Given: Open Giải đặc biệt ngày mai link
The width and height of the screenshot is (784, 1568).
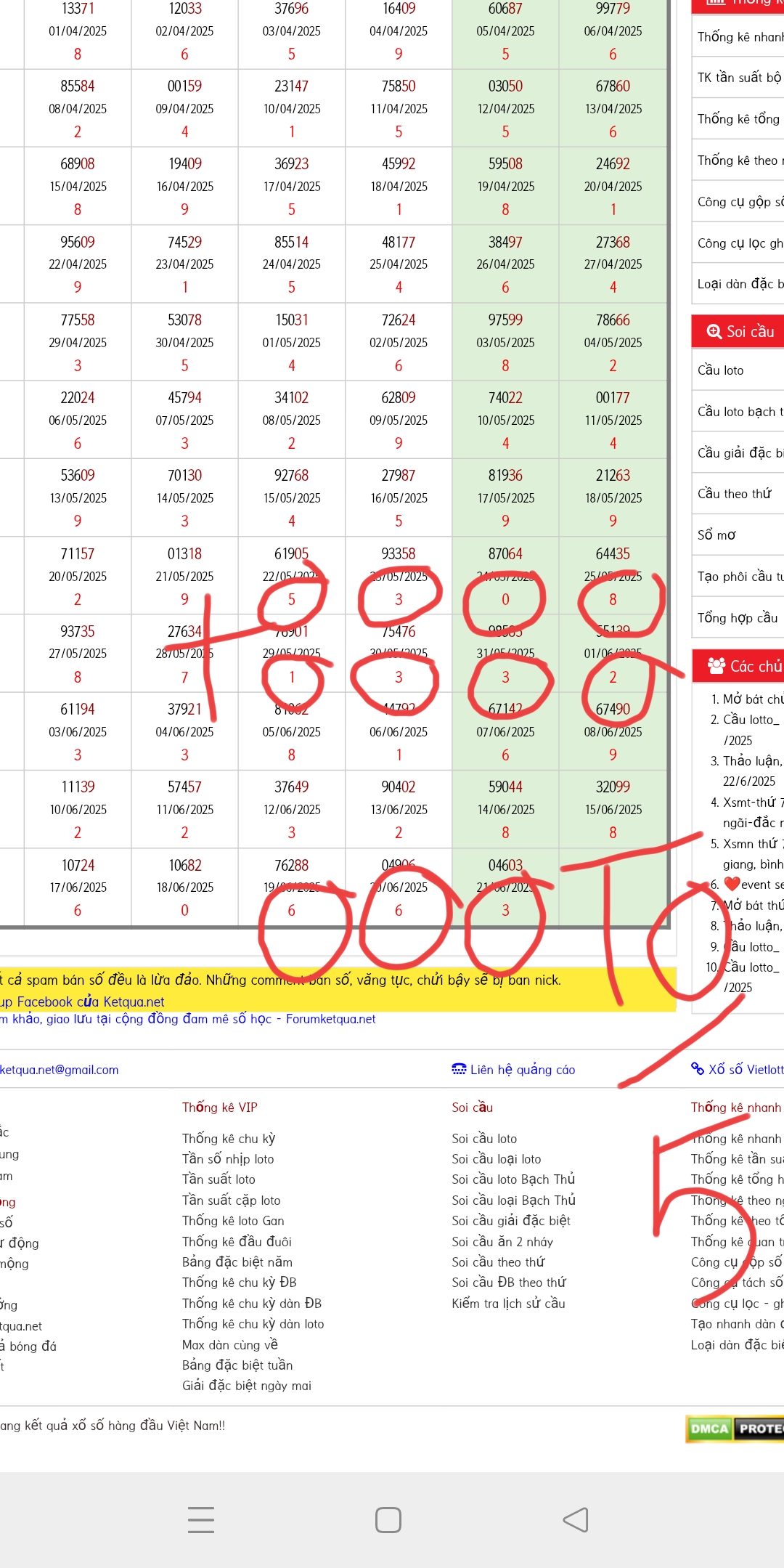Looking at the screenshot, I should pos(247,1386).
